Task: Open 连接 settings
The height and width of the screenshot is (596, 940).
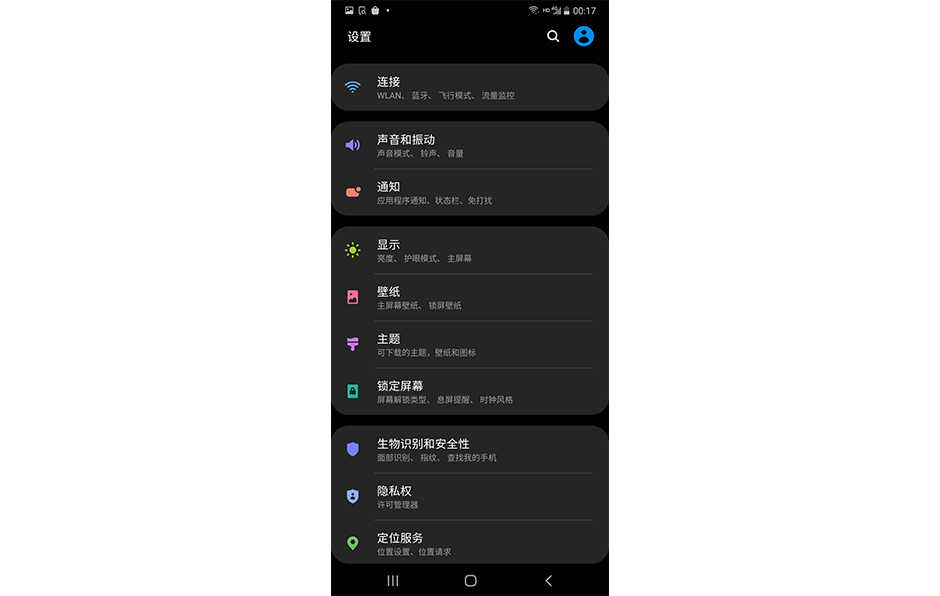Action: point(469,87)
